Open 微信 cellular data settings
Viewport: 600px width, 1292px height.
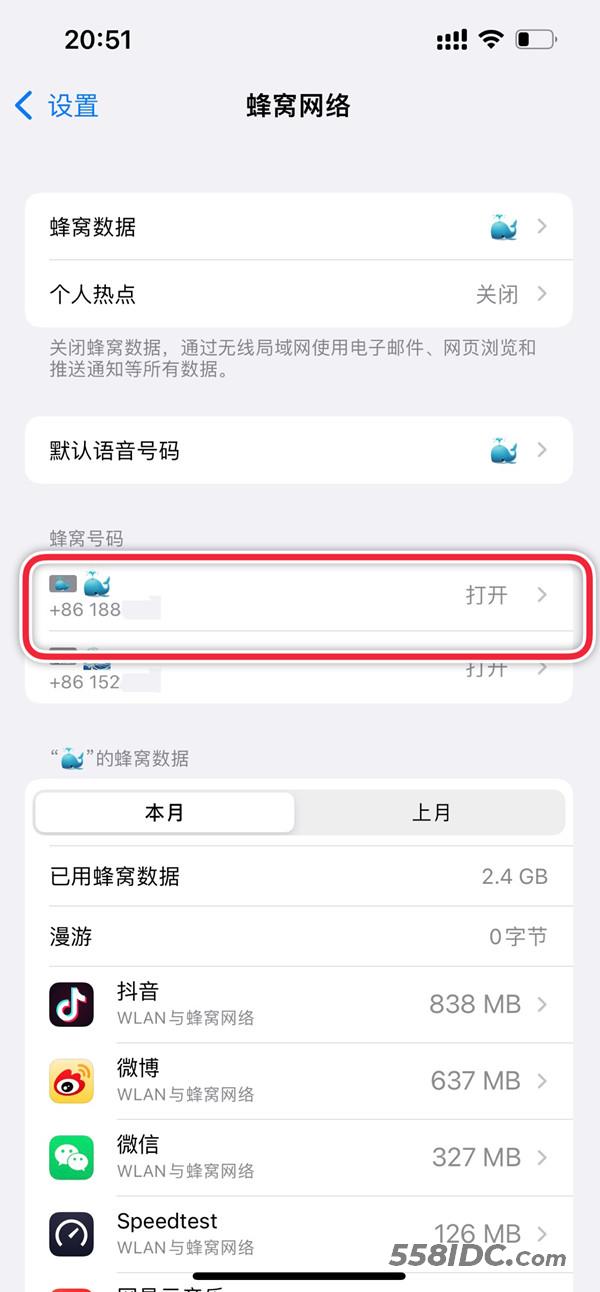[x=299, y=1157]
